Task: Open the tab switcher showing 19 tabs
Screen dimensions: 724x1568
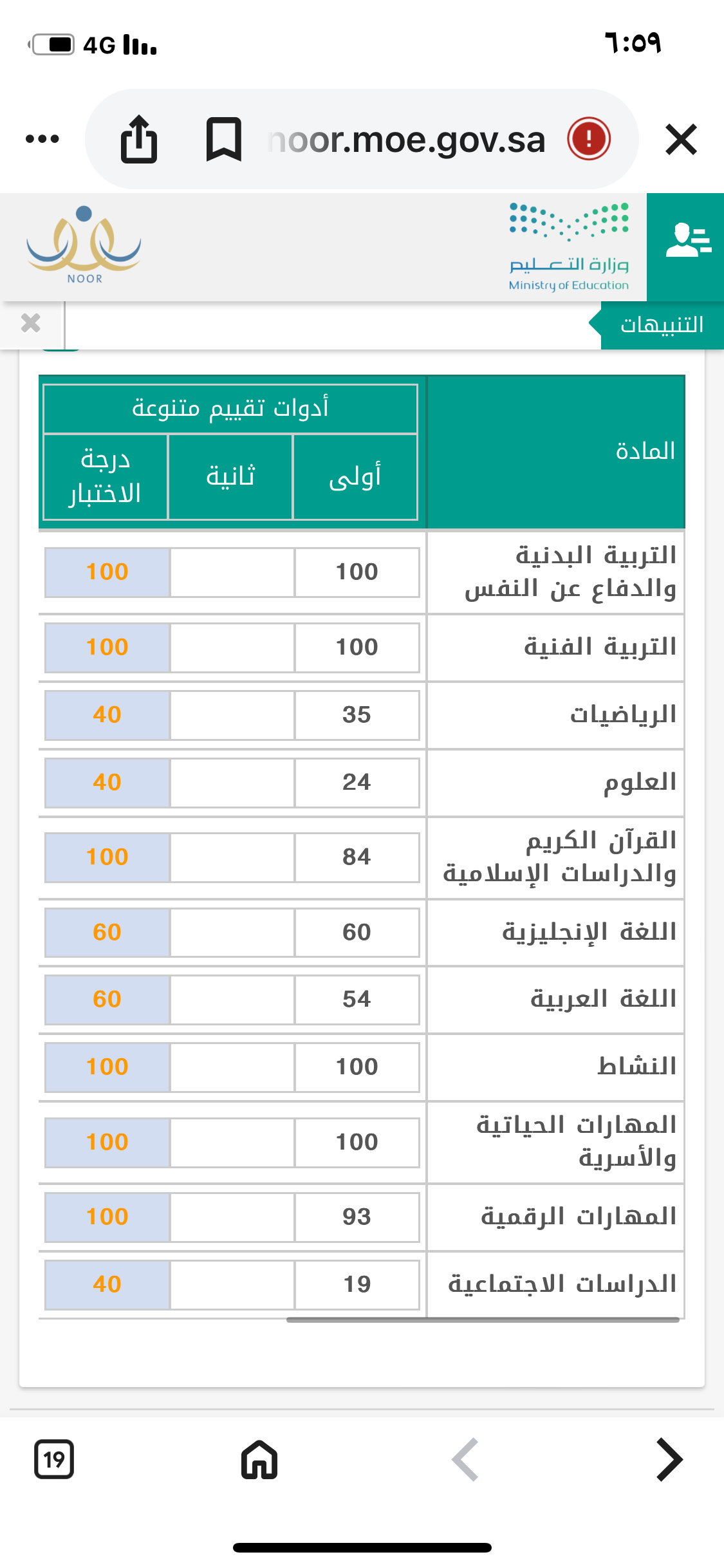Action: pos(54,1459)
